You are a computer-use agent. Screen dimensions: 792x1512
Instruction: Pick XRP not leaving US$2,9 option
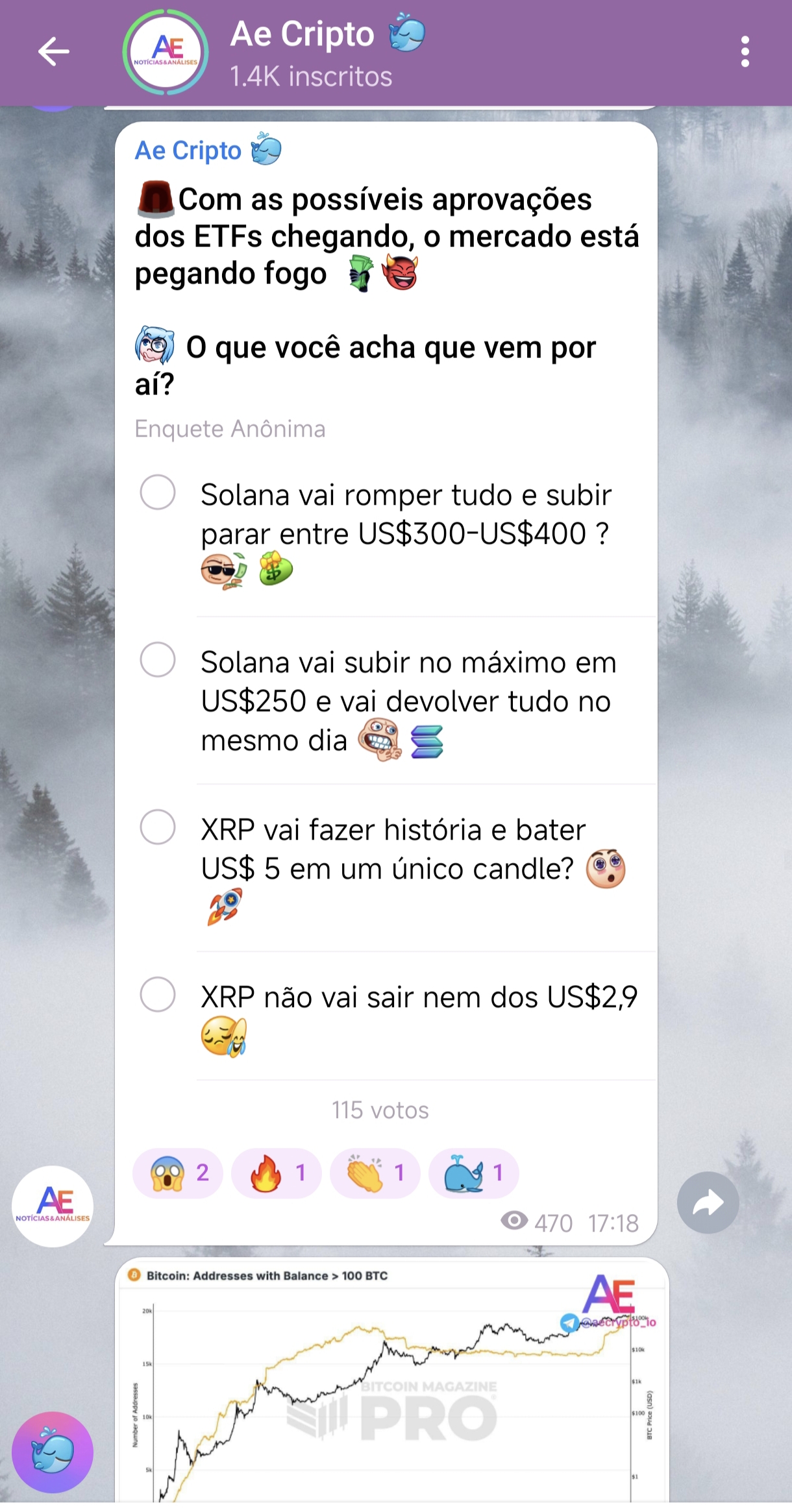tap(158, 995)
